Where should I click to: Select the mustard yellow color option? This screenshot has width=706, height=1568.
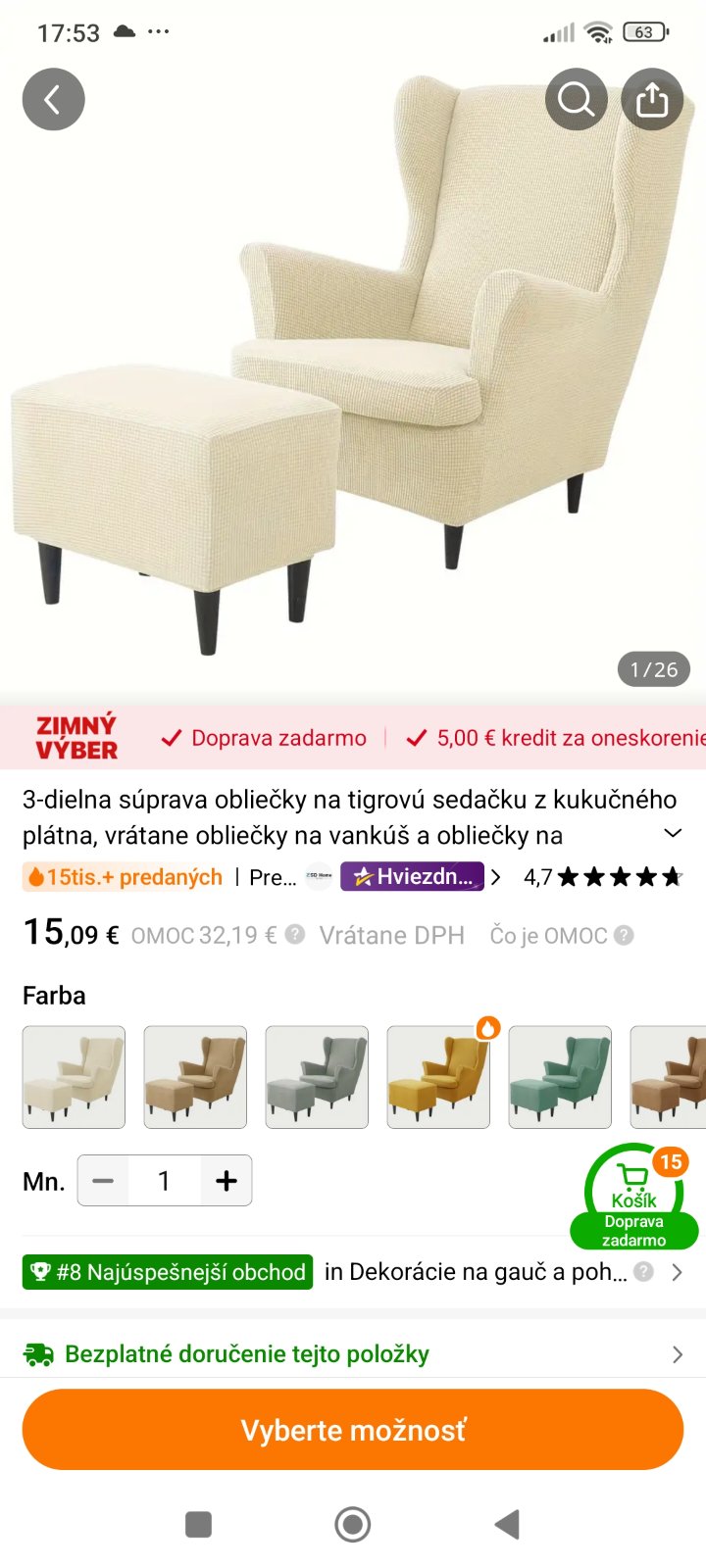pyautogui.click(x=438, y=1077)
